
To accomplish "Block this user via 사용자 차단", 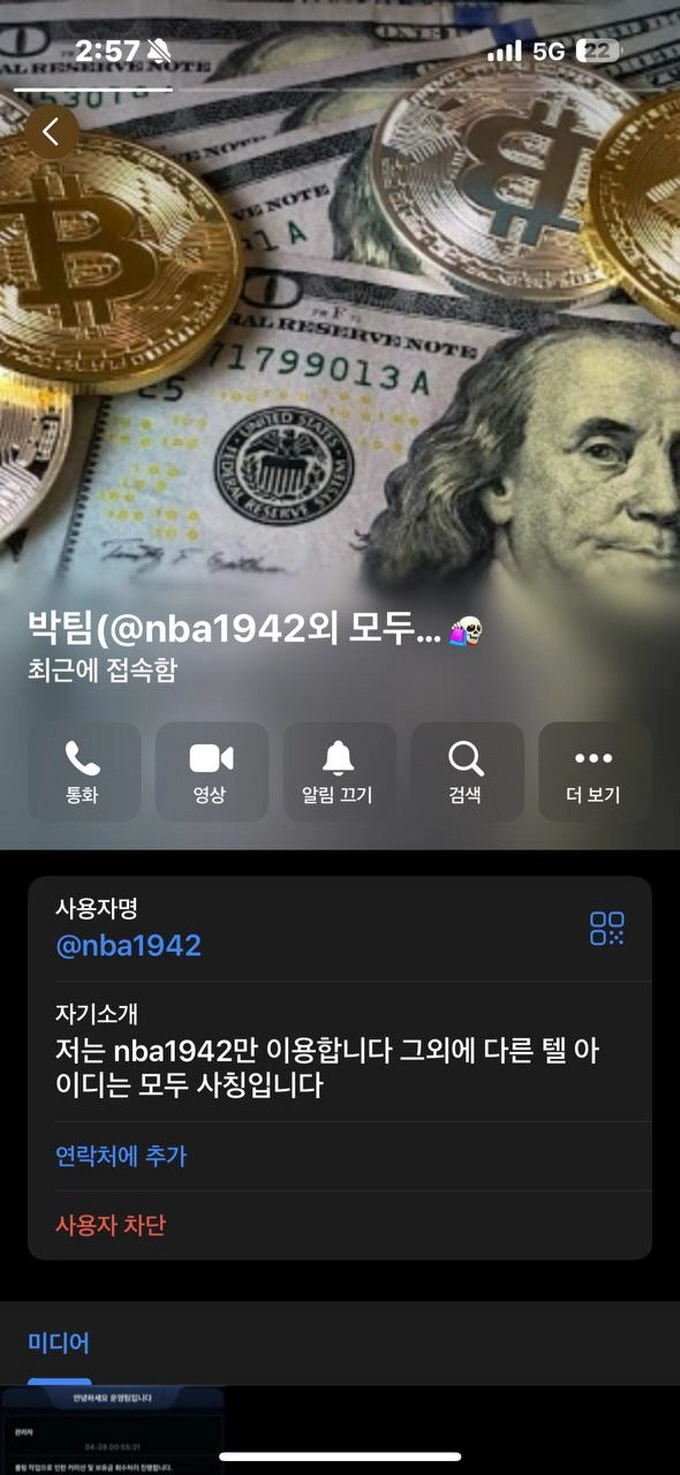I will 110,1225.
